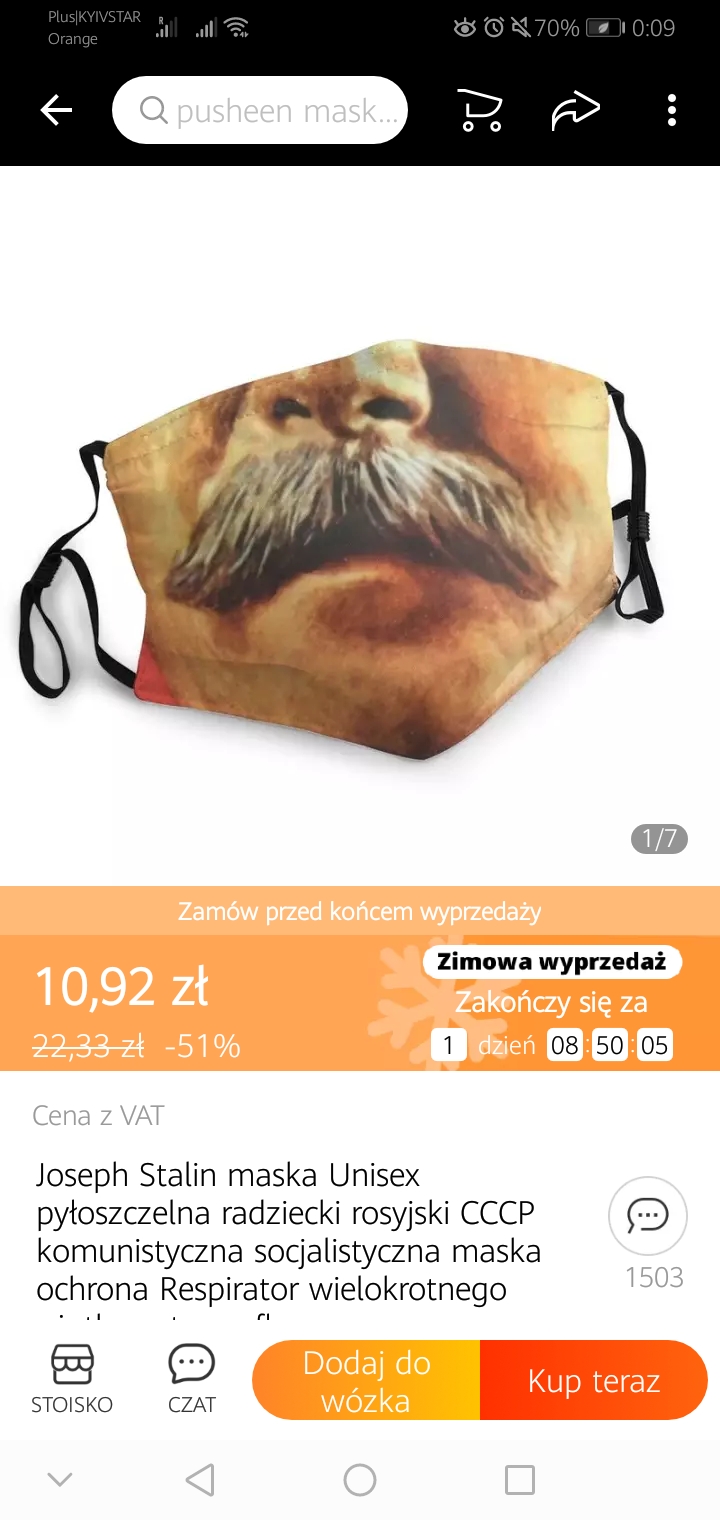The height and width of the screenshot is (1520, 720).
Task: Open the 1503 reviews bubble
Action: click(648, 1217)
